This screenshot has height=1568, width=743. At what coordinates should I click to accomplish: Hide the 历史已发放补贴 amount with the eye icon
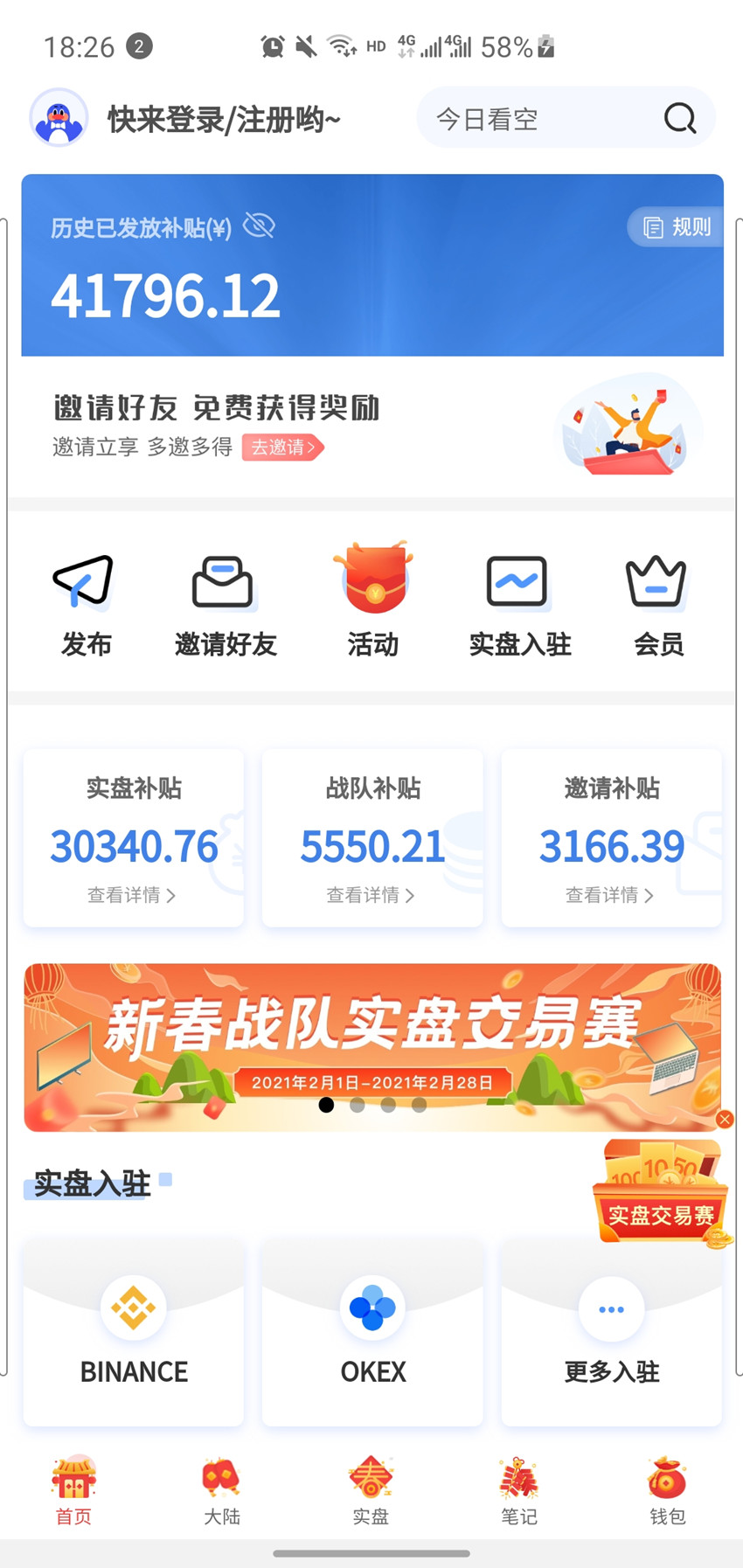[x=259, y=226]
